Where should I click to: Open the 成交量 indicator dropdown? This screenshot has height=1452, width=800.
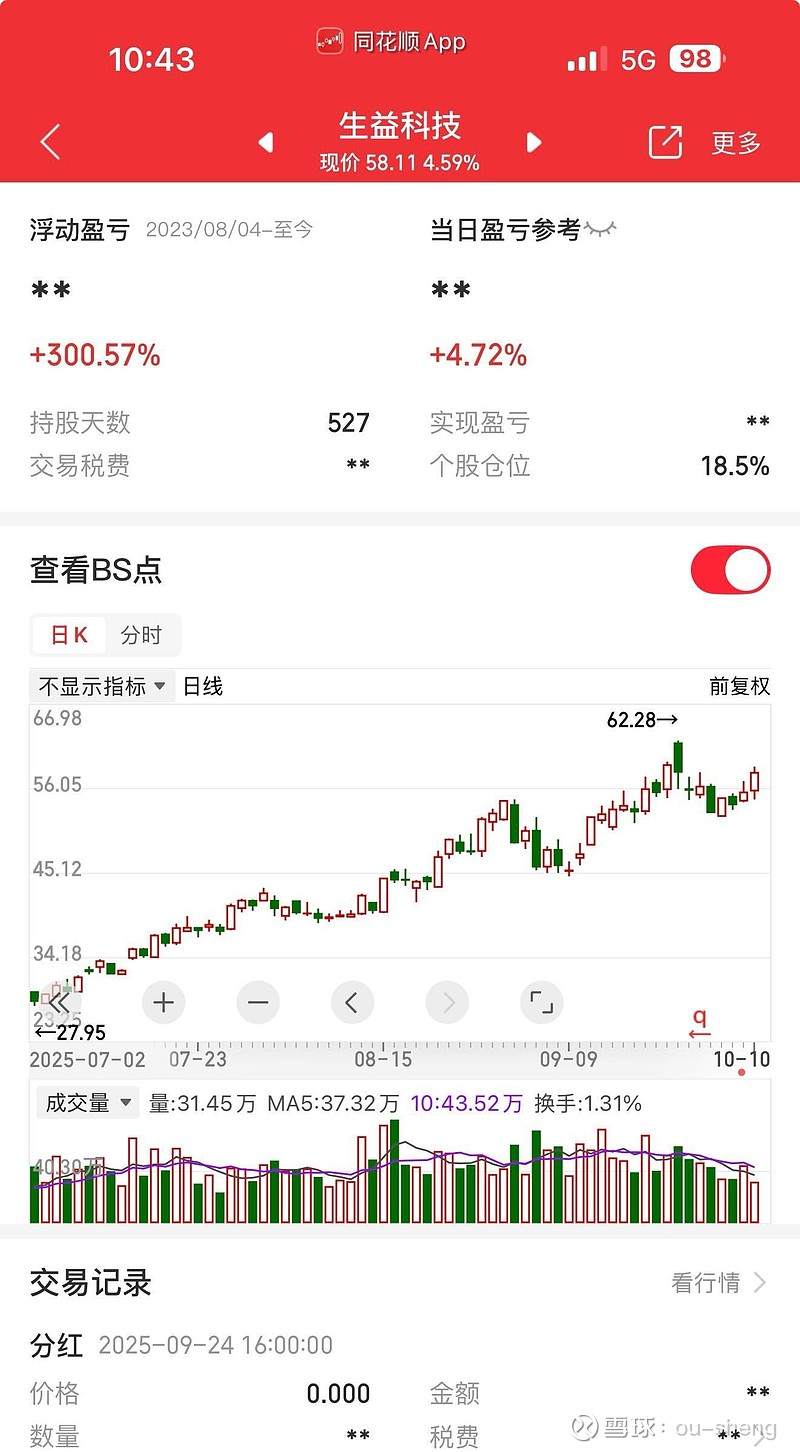pyautogui.click(x=86, y=1103)
